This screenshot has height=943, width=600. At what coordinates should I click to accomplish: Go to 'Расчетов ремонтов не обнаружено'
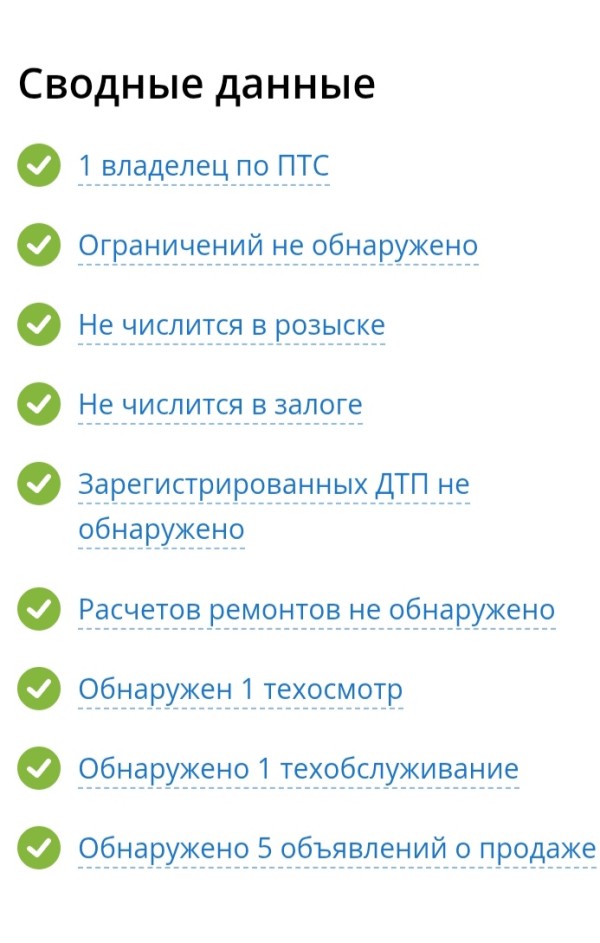[x=316, y=610]
